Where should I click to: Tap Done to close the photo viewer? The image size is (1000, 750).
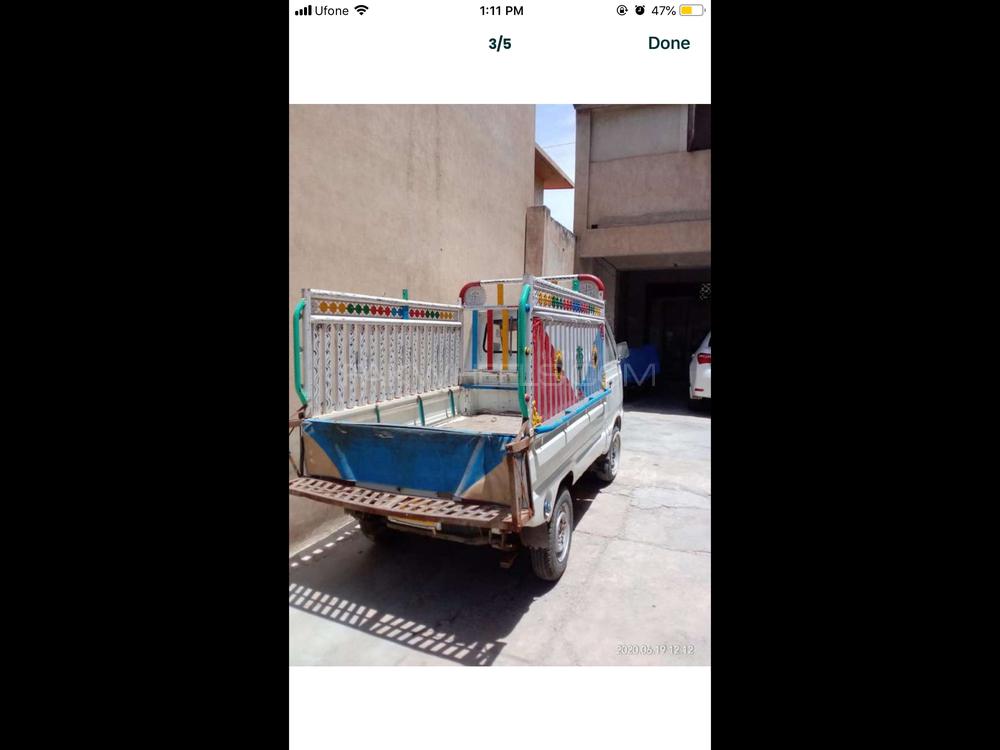[x=668, y=43]
